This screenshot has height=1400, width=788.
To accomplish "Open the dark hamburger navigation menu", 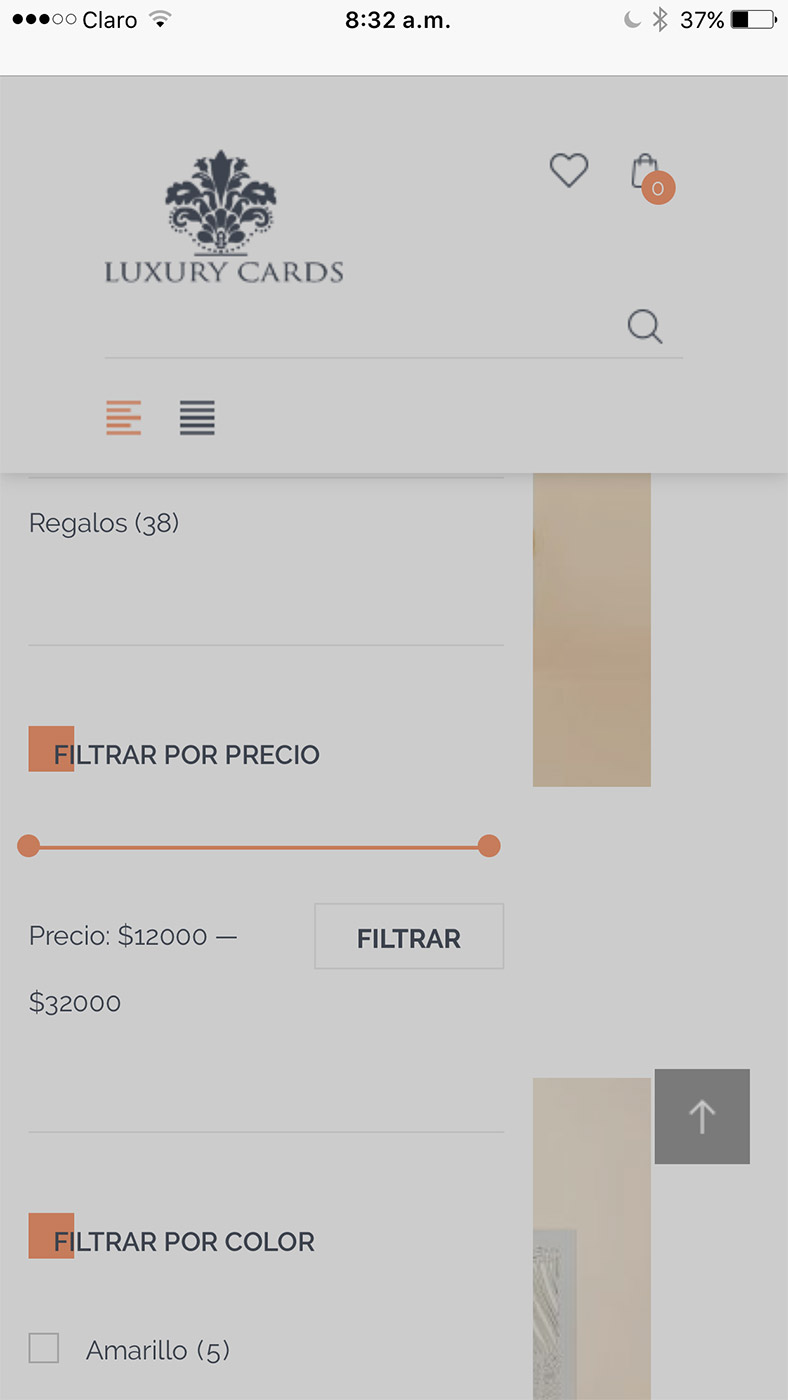I will click(197, 417).
